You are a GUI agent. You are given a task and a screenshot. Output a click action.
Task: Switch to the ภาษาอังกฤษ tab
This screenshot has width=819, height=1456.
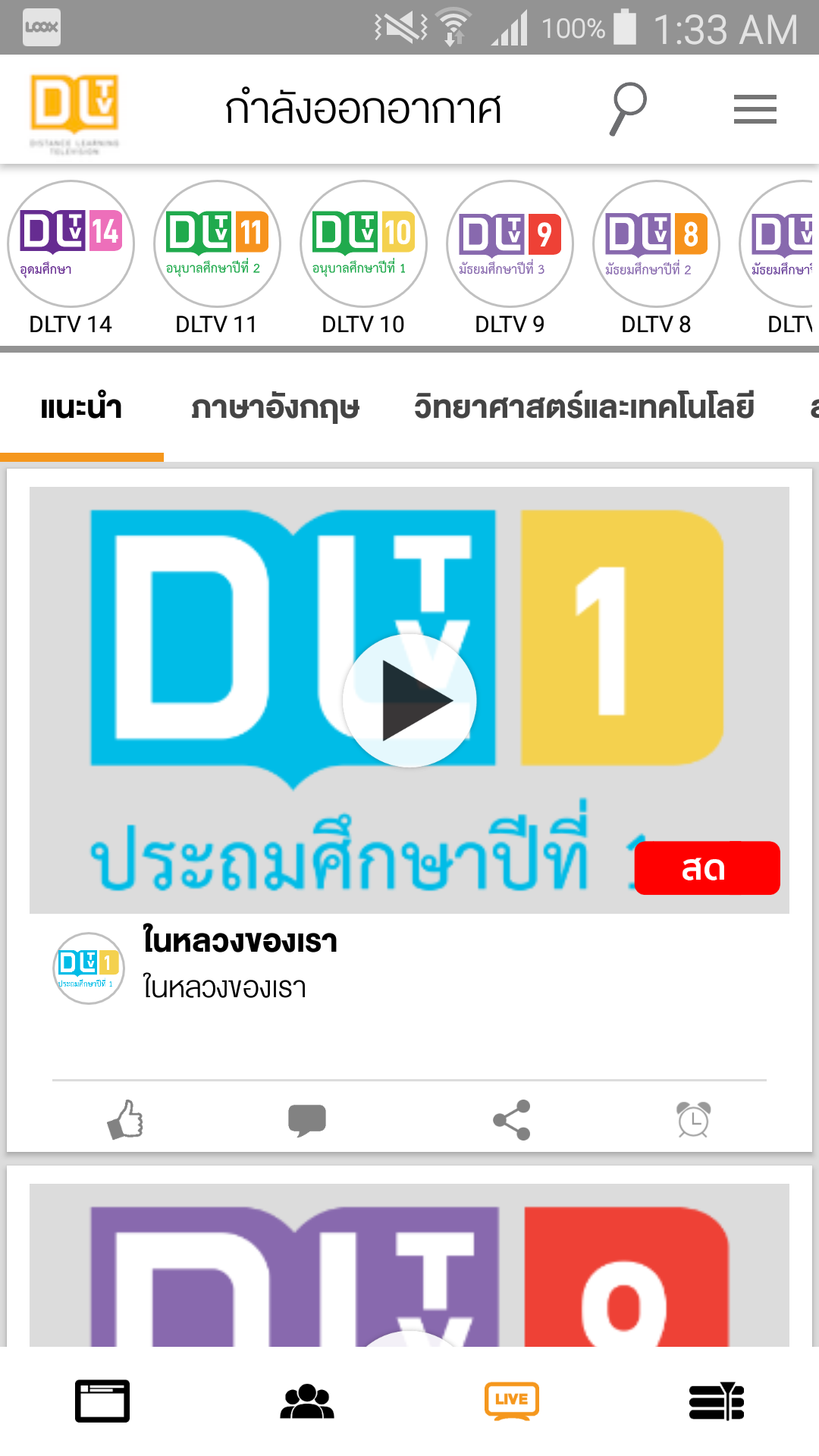pyautogui.click(x=275, y=407)
